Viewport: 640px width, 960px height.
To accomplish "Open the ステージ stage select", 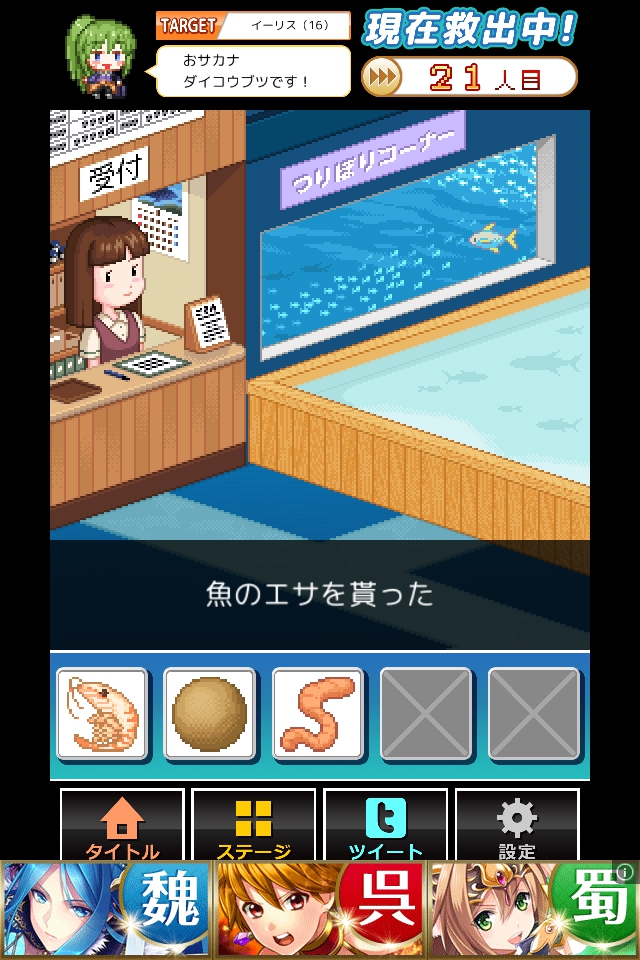I will click(x=253, y=825).
